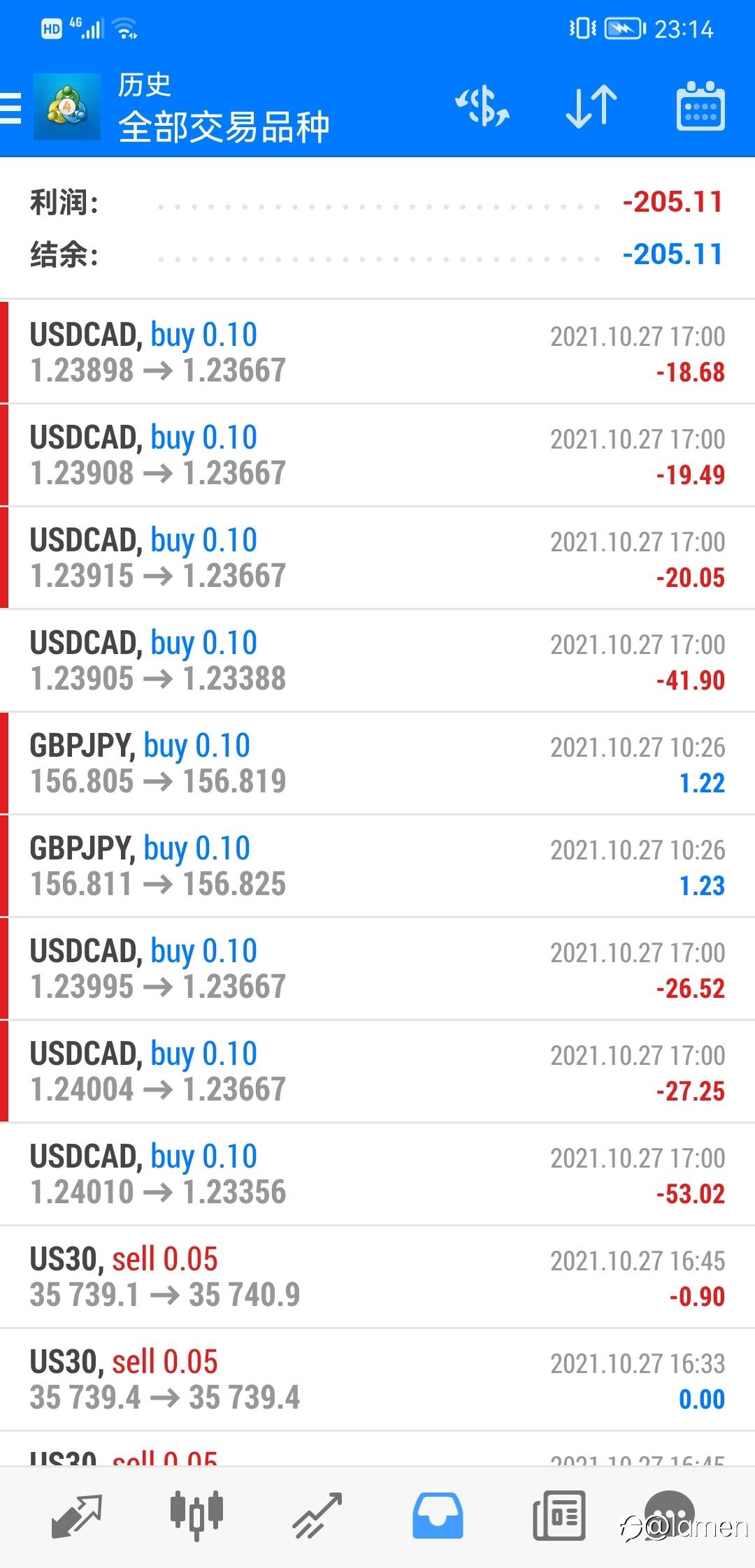Screen dimensions: 755x1568
Task: Switch to the Quotes tab
Action: [x=77, y=1516]
